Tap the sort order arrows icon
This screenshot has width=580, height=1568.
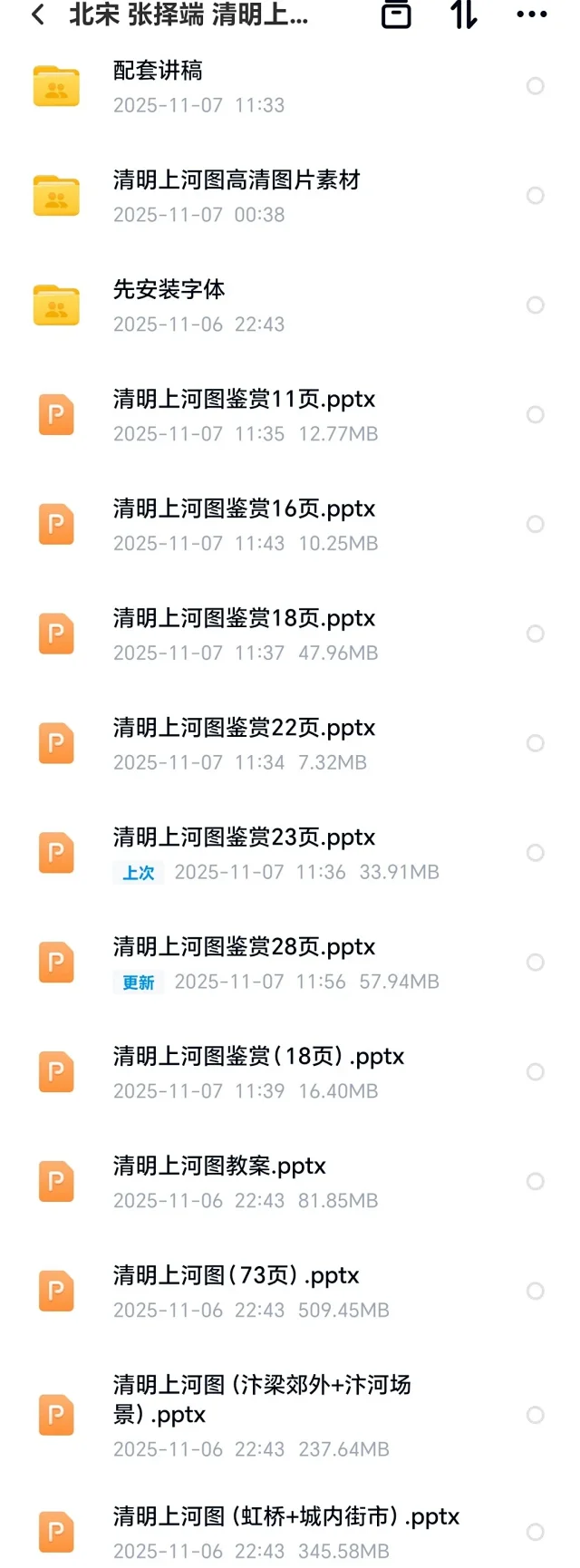464,15
